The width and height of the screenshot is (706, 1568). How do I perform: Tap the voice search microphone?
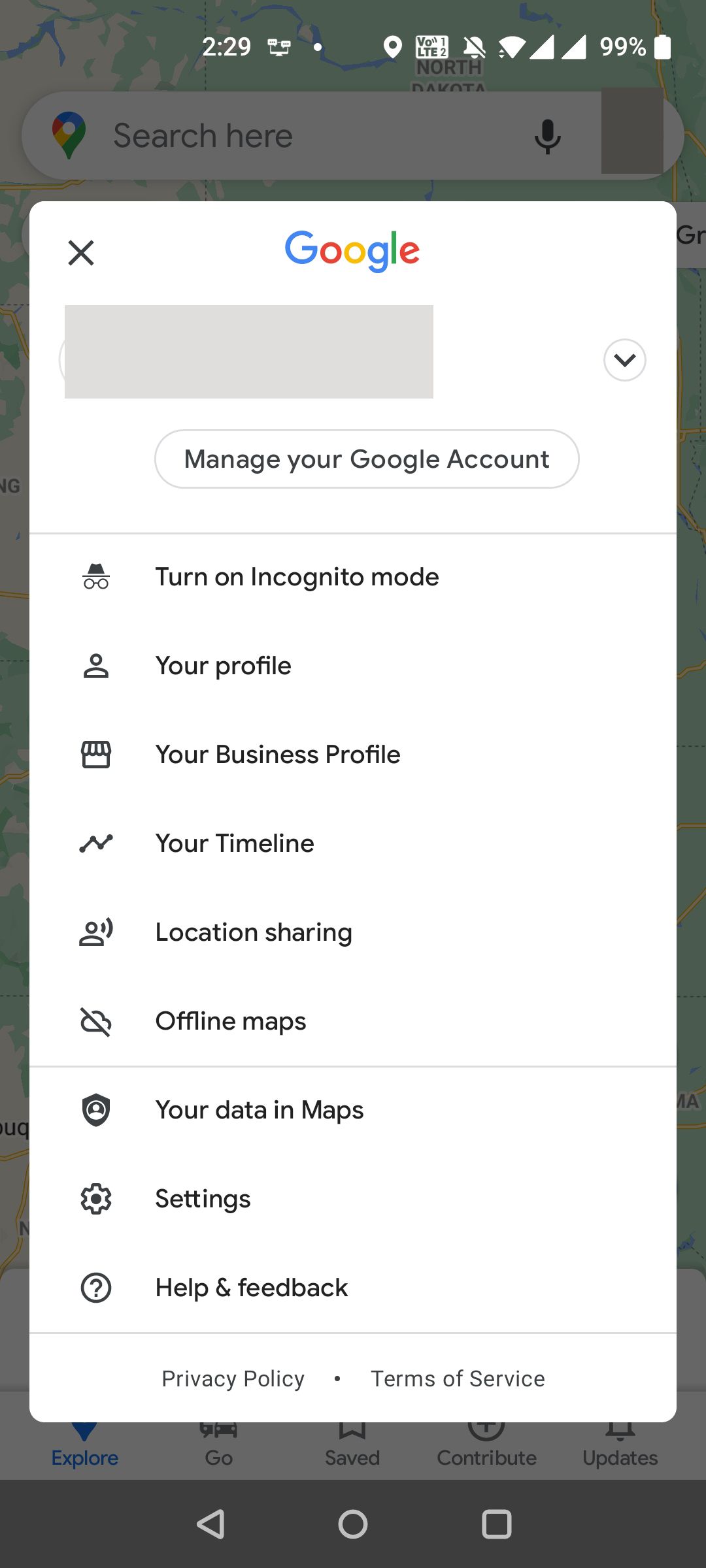tap(548, 135)
